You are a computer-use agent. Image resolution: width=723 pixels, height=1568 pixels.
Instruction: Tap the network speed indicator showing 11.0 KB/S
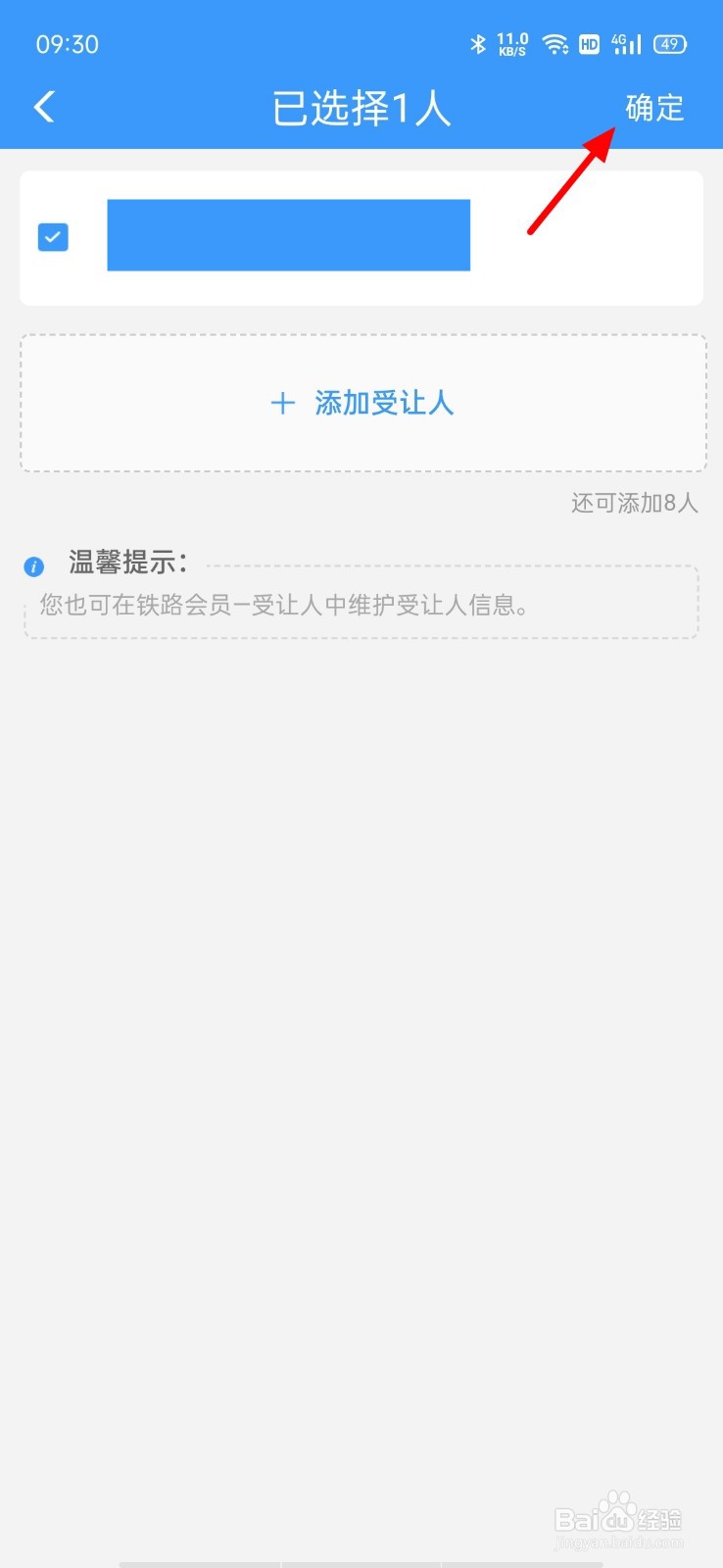[x=512, y=44]
